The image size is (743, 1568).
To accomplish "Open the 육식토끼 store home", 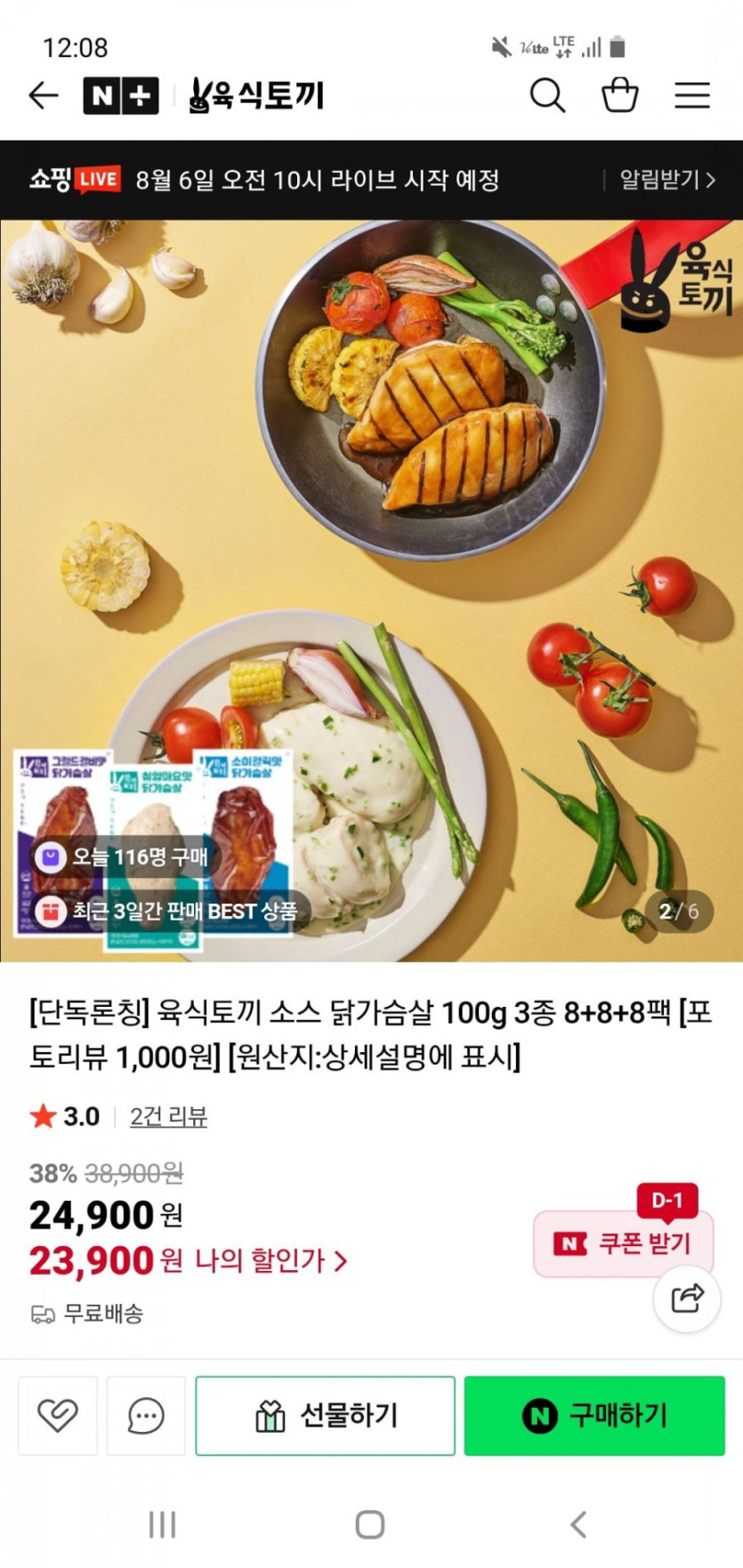I will (x=258, y=95).
